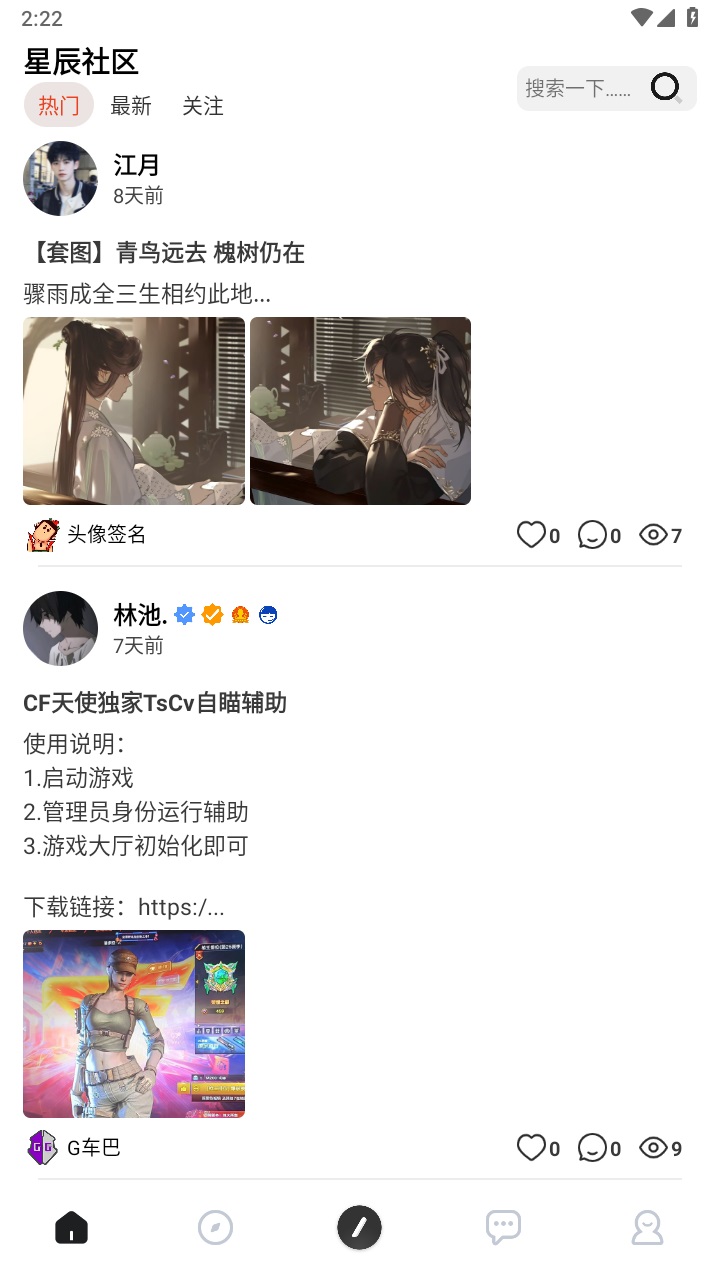Like 江月's post
720x1280 pixels.
[x=538, y=535]
